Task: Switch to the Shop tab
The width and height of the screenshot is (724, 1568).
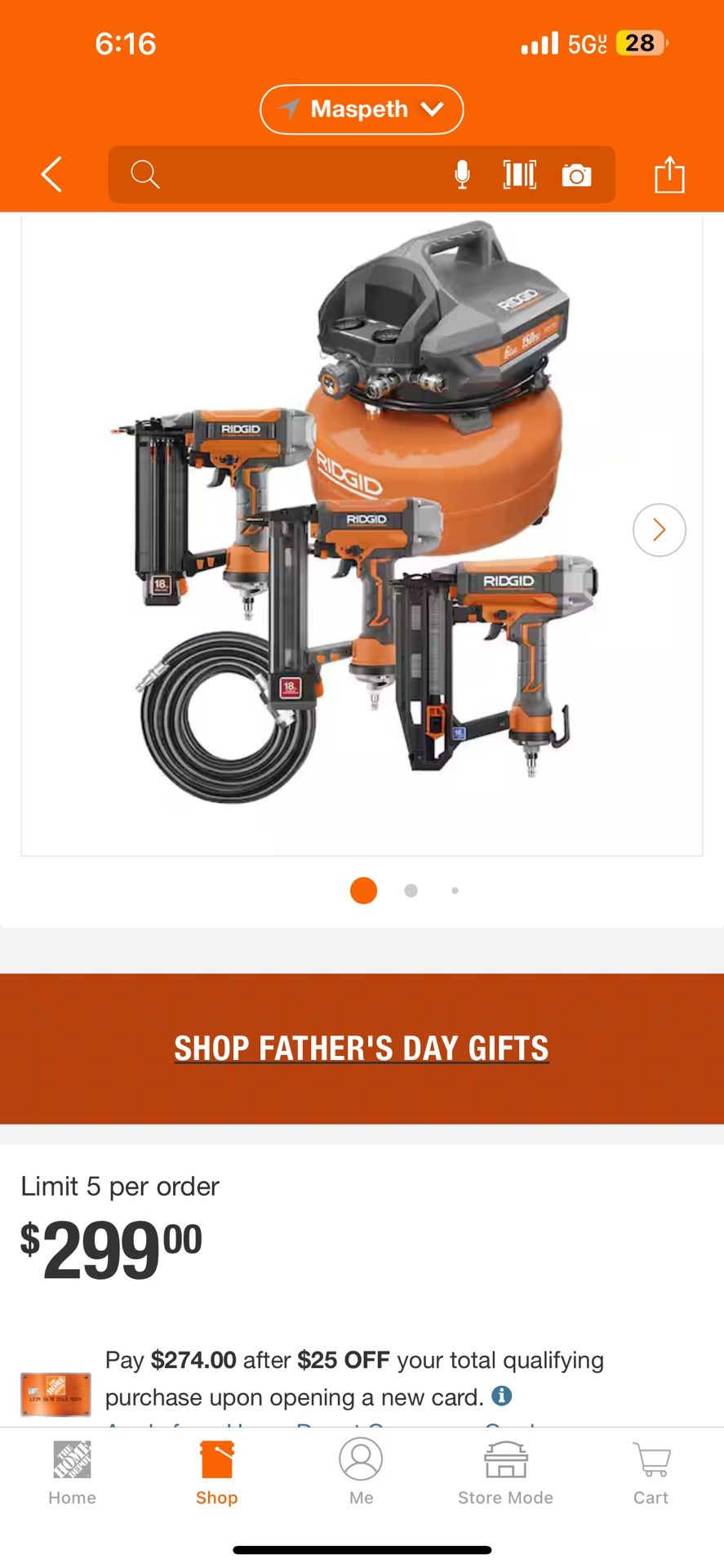Action: tap(216, 1473)
